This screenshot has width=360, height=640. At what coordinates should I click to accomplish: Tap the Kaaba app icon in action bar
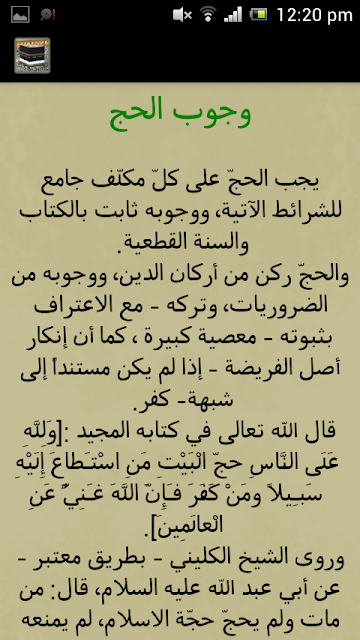coord(32,56)
